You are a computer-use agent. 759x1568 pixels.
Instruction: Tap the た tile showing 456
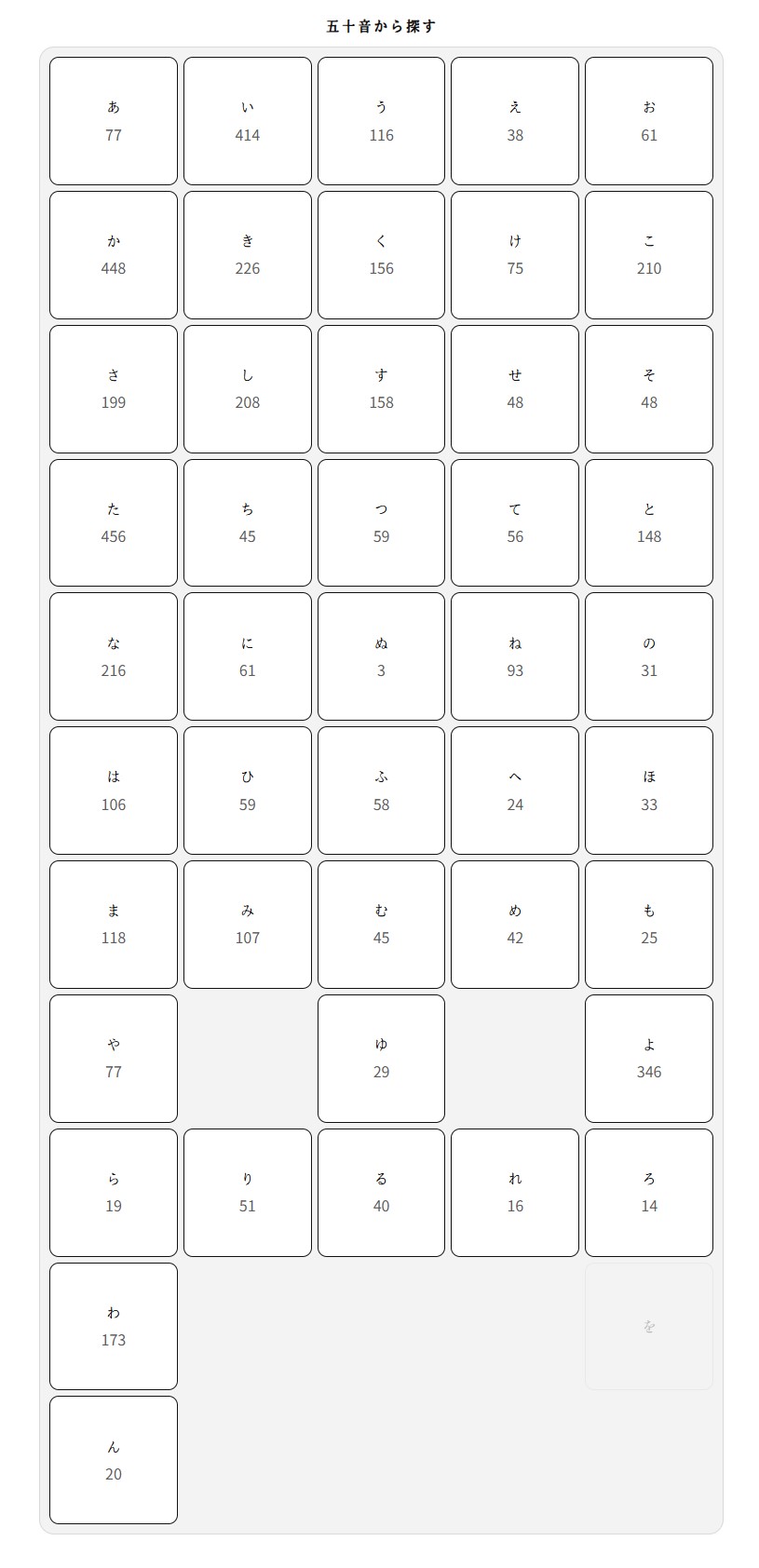(114, 522)
